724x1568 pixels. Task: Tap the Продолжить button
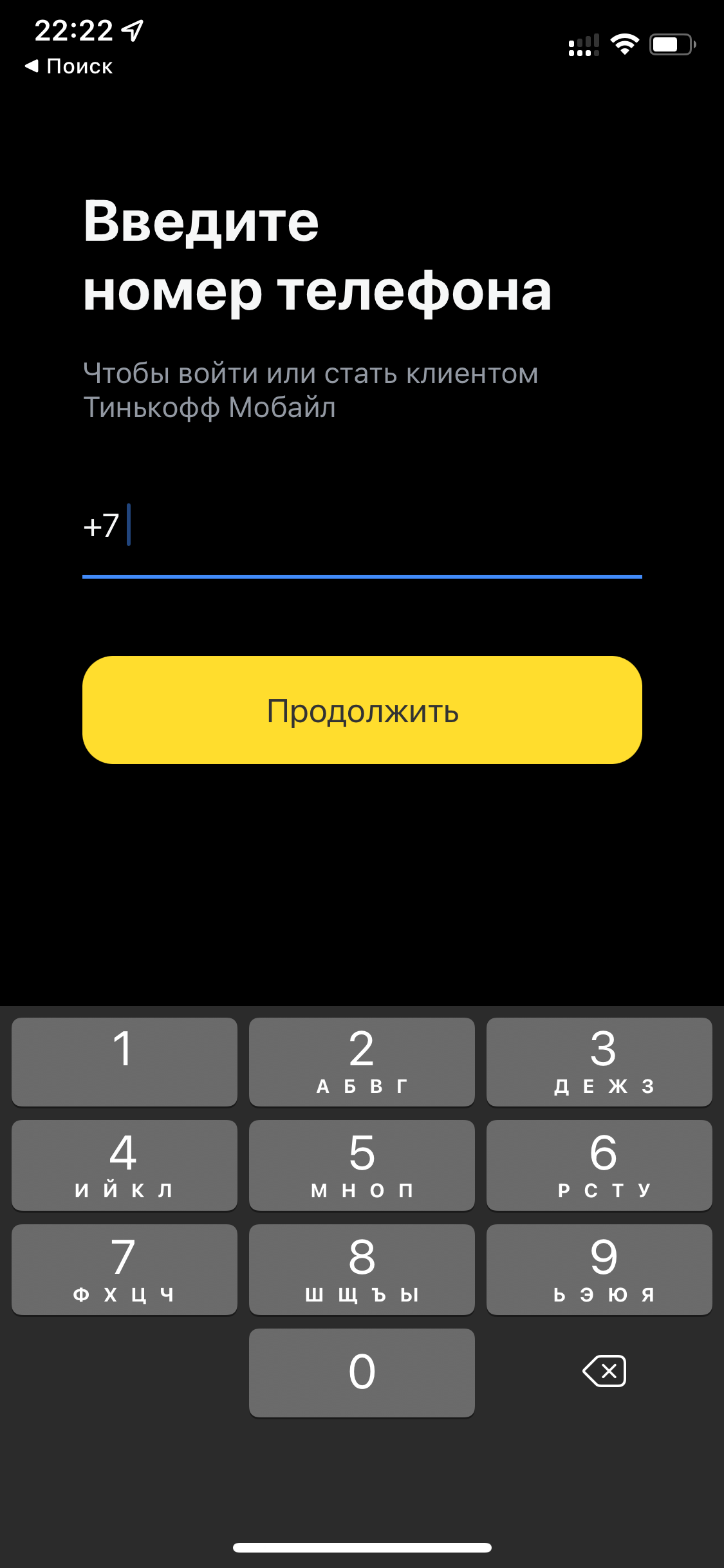(362, 710)
